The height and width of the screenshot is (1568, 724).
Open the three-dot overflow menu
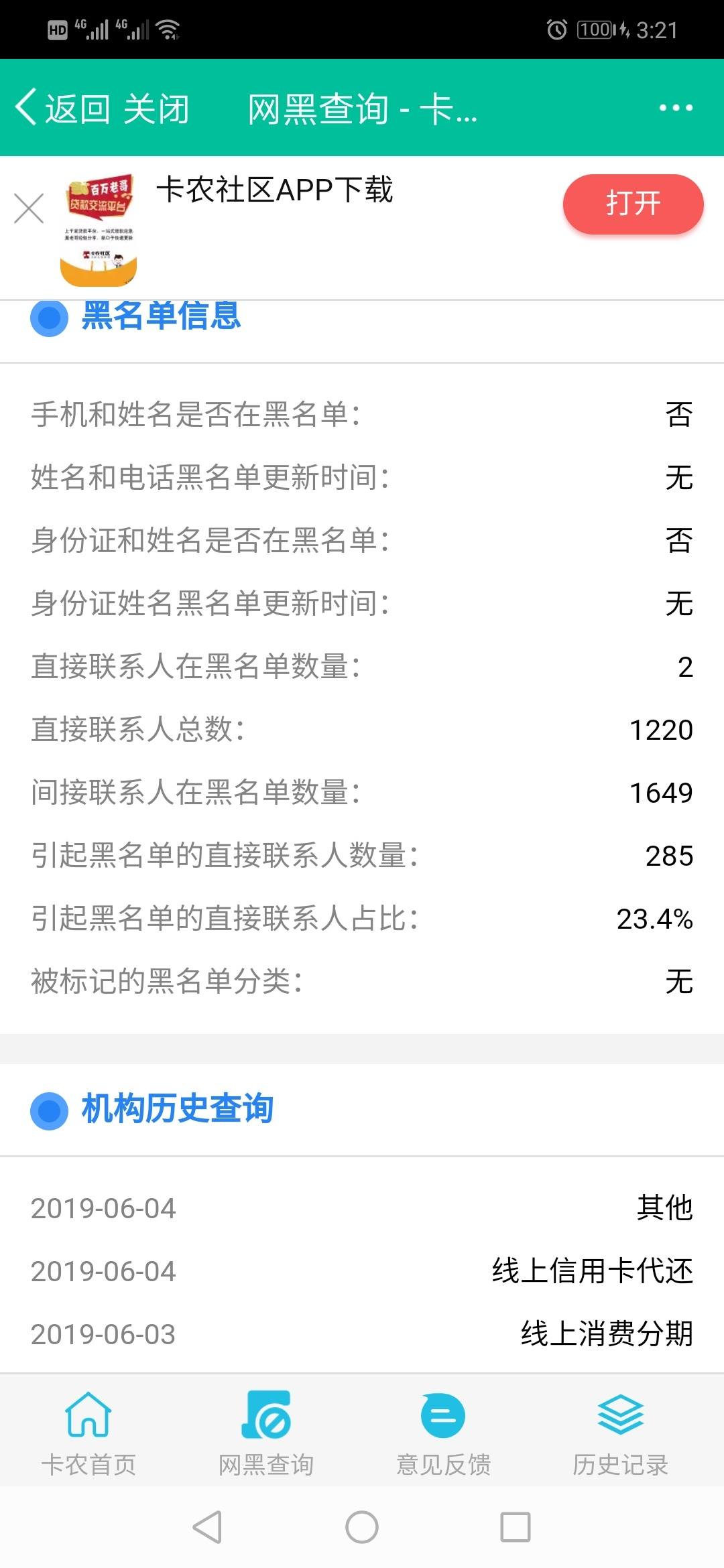[x=675, y=108]
